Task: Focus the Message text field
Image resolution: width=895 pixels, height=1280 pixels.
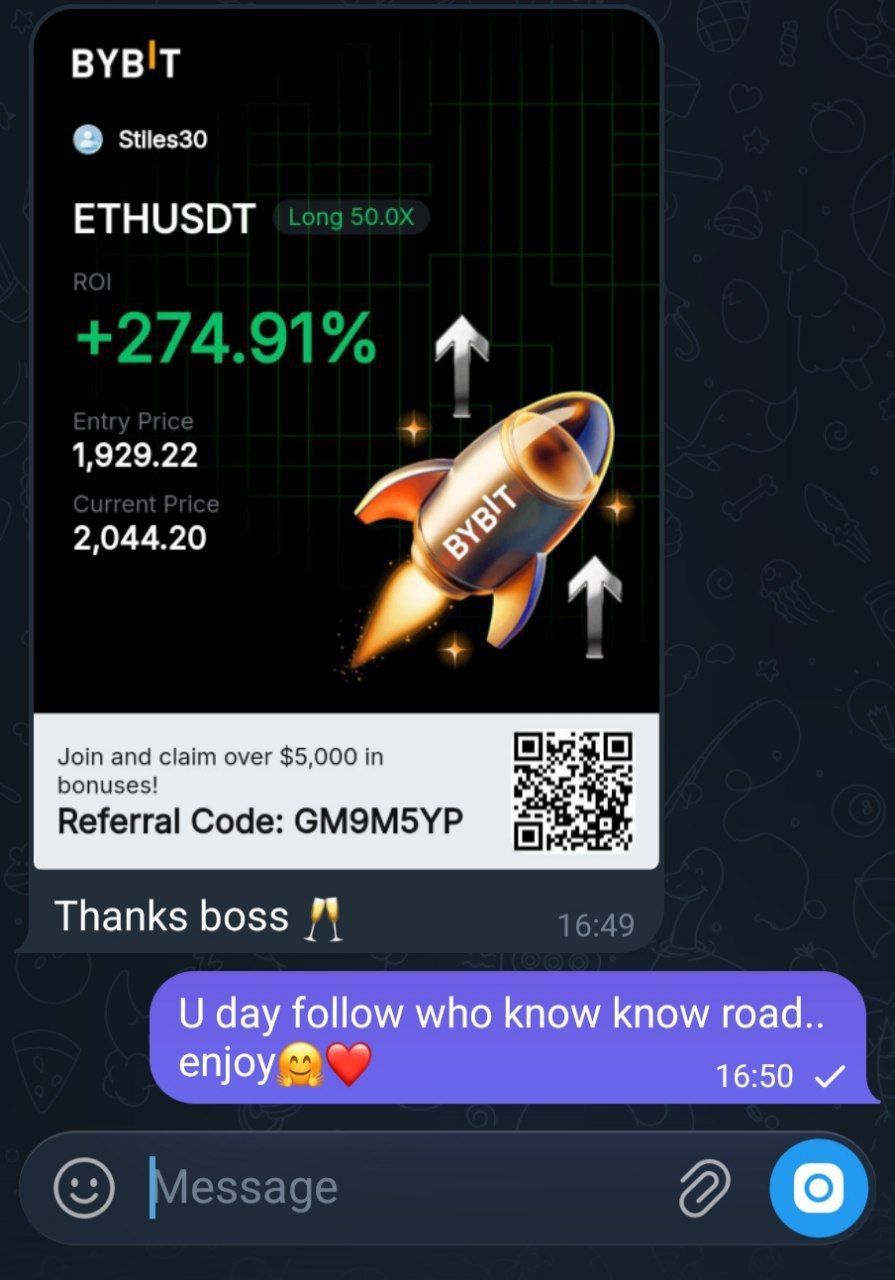Action: 400,1188
